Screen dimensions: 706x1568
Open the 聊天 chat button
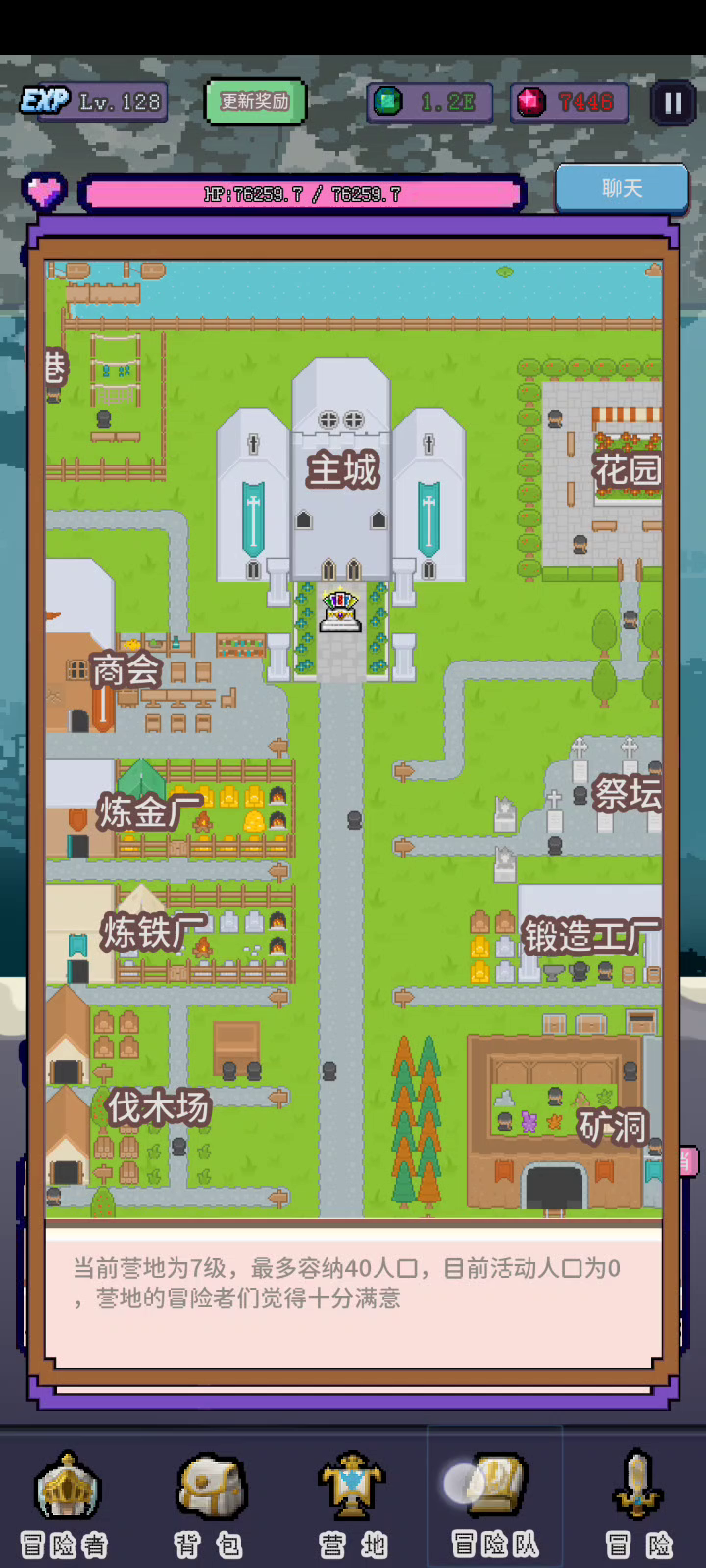click(x=622, y=188)
